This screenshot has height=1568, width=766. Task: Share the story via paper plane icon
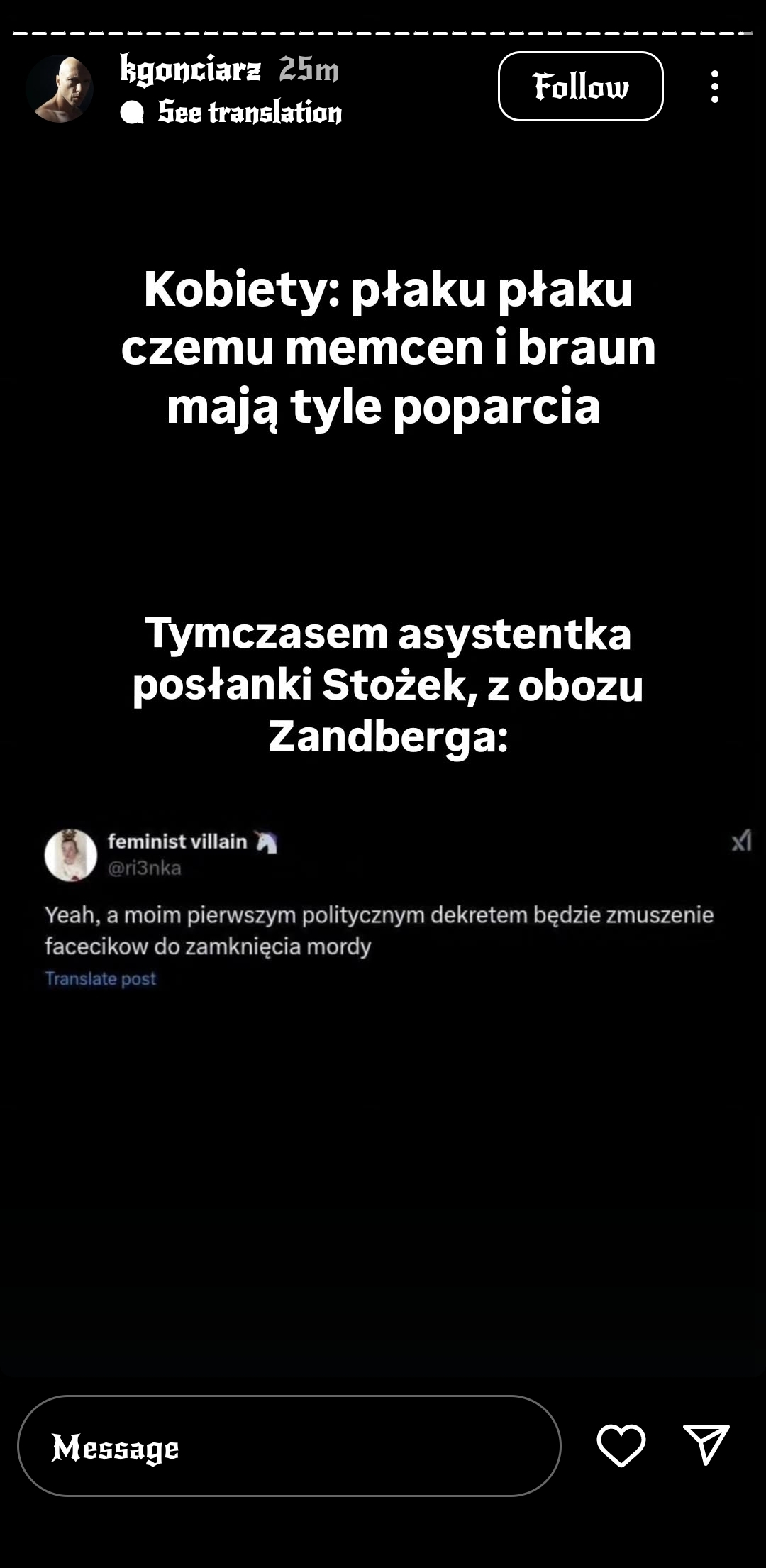[x=706, y=1444]
